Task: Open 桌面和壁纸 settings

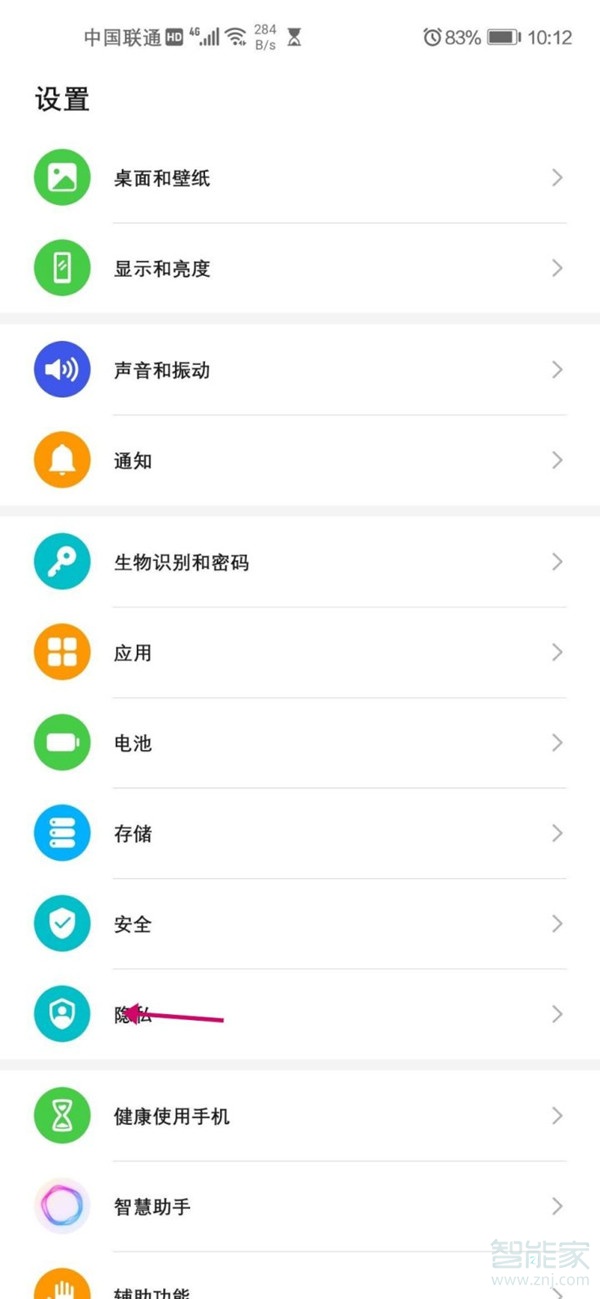Action: pyautogui.click(x=300, y=178)
